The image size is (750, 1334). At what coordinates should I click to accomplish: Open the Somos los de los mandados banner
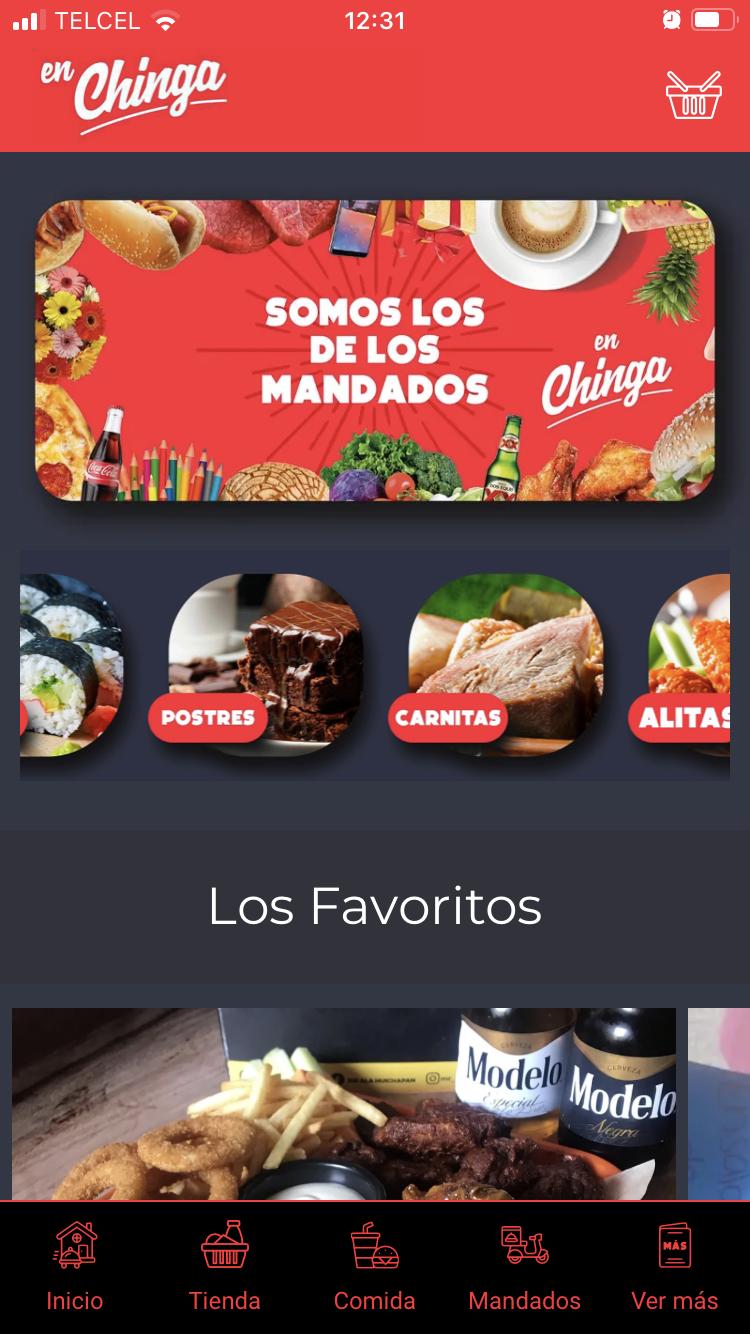click(x=375, y=350)
